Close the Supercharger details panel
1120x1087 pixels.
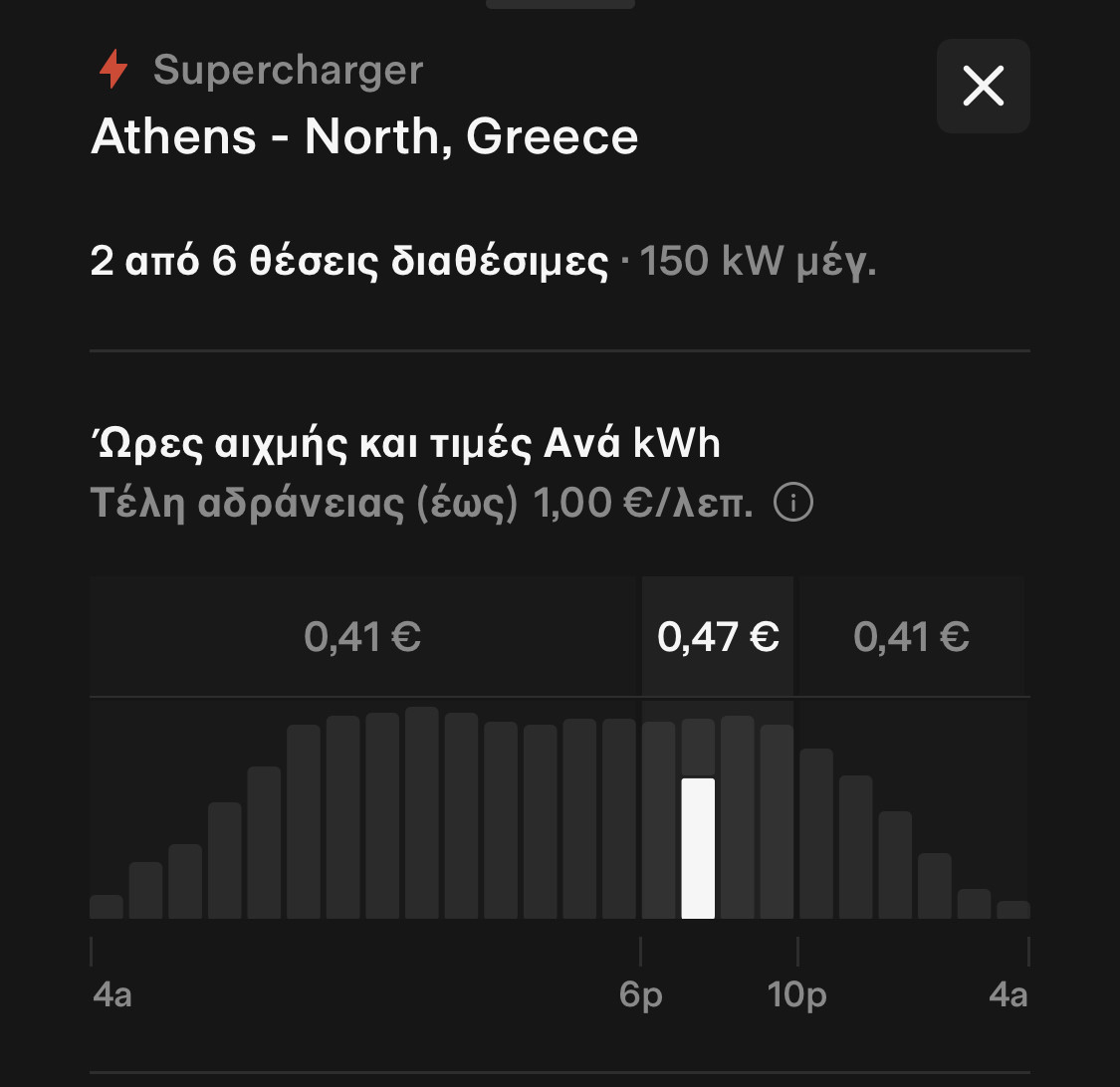point(983,87)
